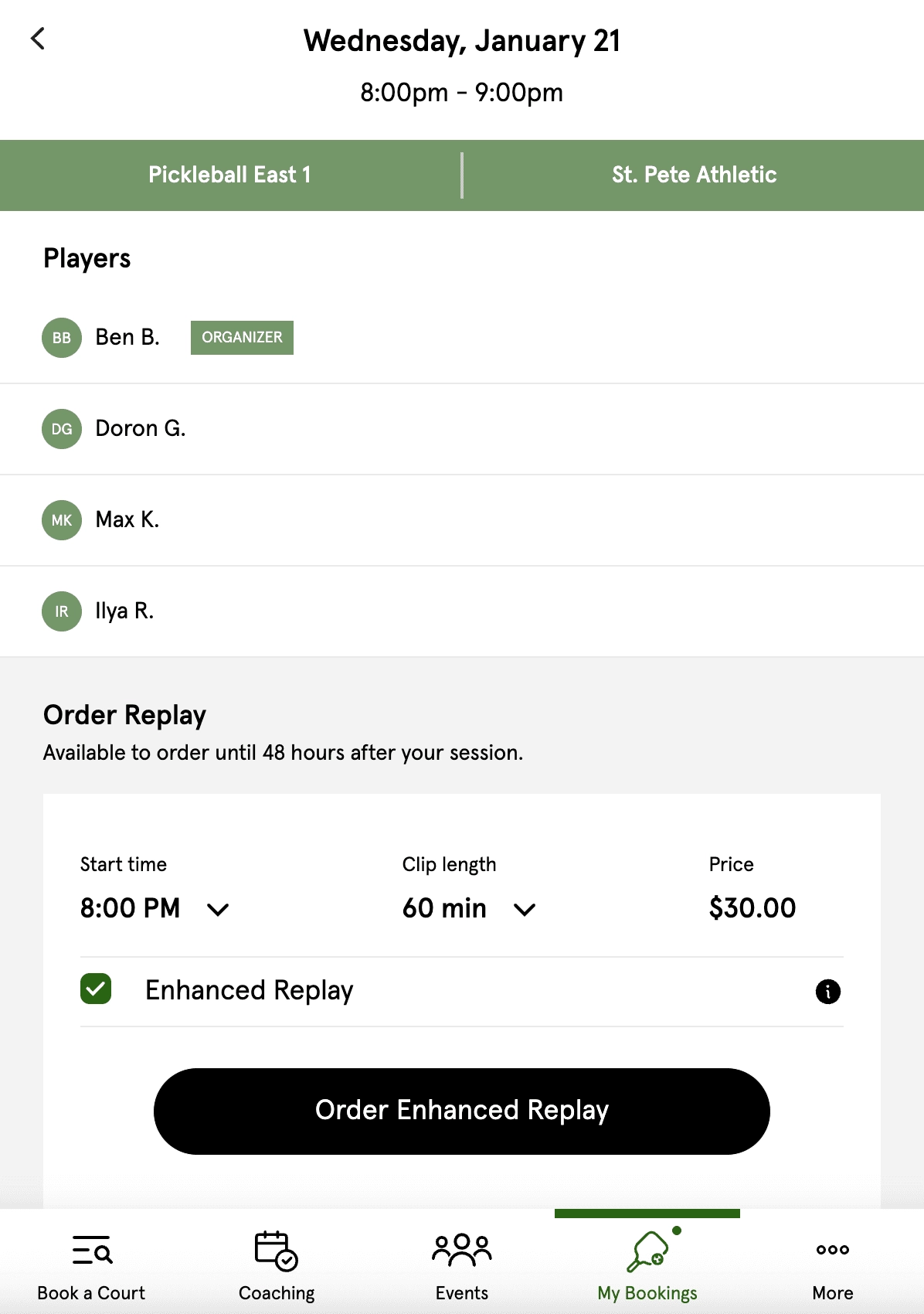Go back using the top-left arrow
Screen dimensions: 924x1314
38,39
